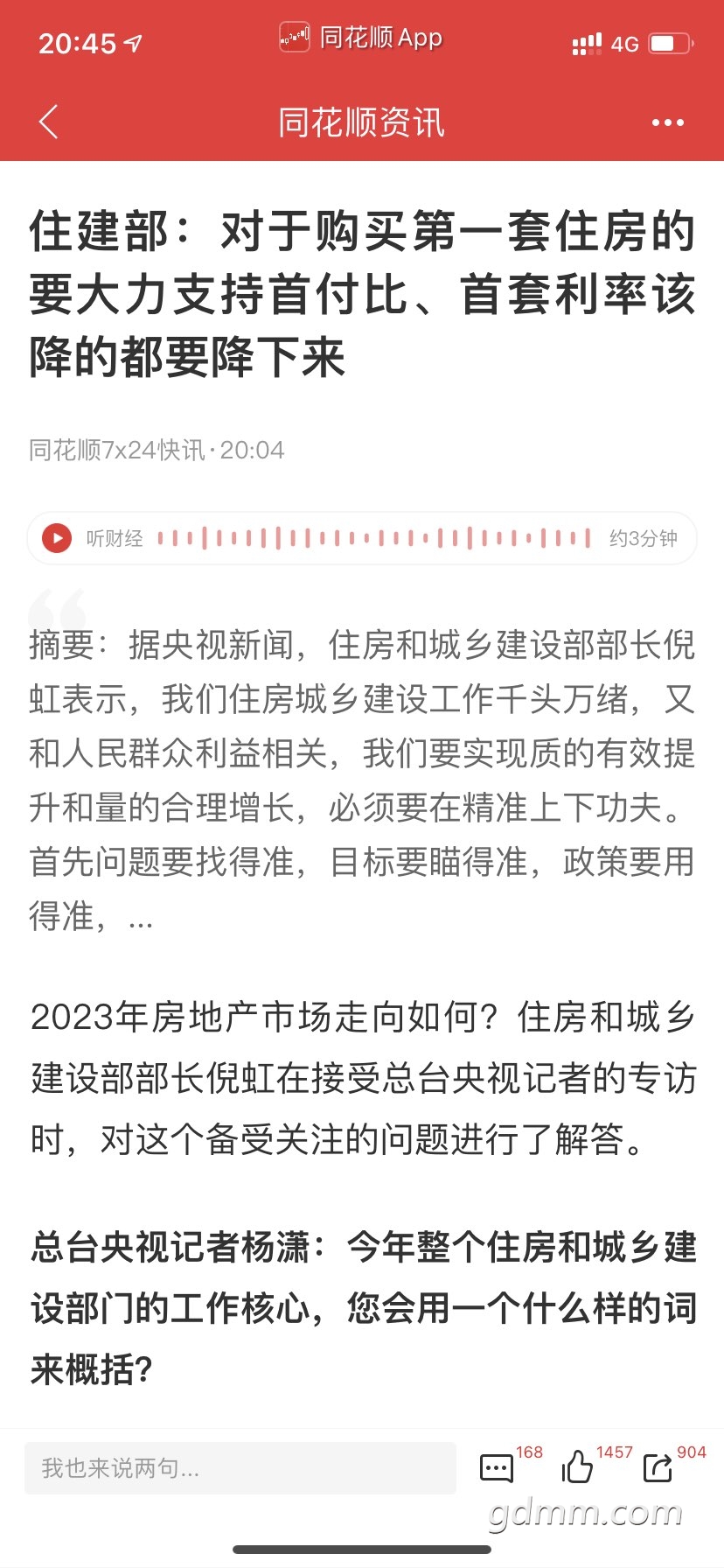Play the 听财经 audio narration

click(x=57, y=538)
